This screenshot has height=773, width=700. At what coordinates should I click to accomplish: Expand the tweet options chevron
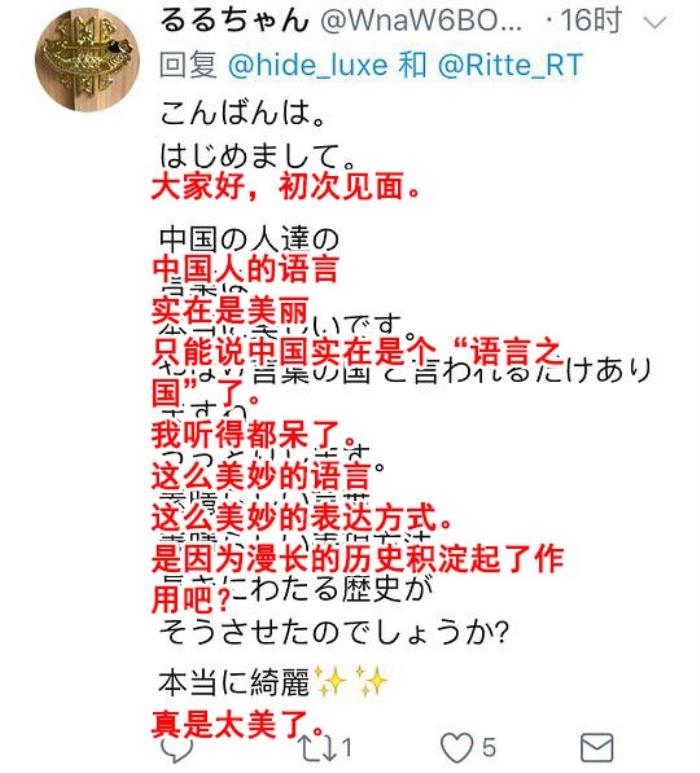tap(654, 21)
